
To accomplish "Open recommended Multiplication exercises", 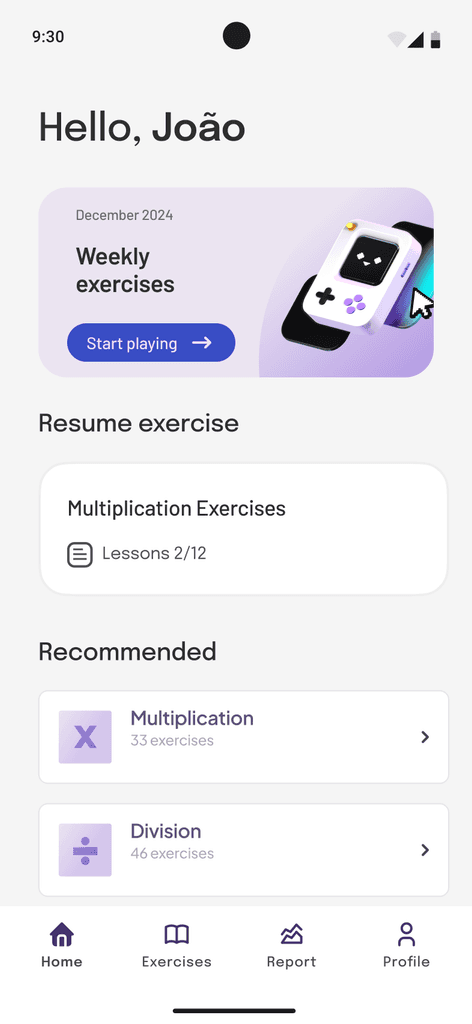I will click(x=244, y=737).
